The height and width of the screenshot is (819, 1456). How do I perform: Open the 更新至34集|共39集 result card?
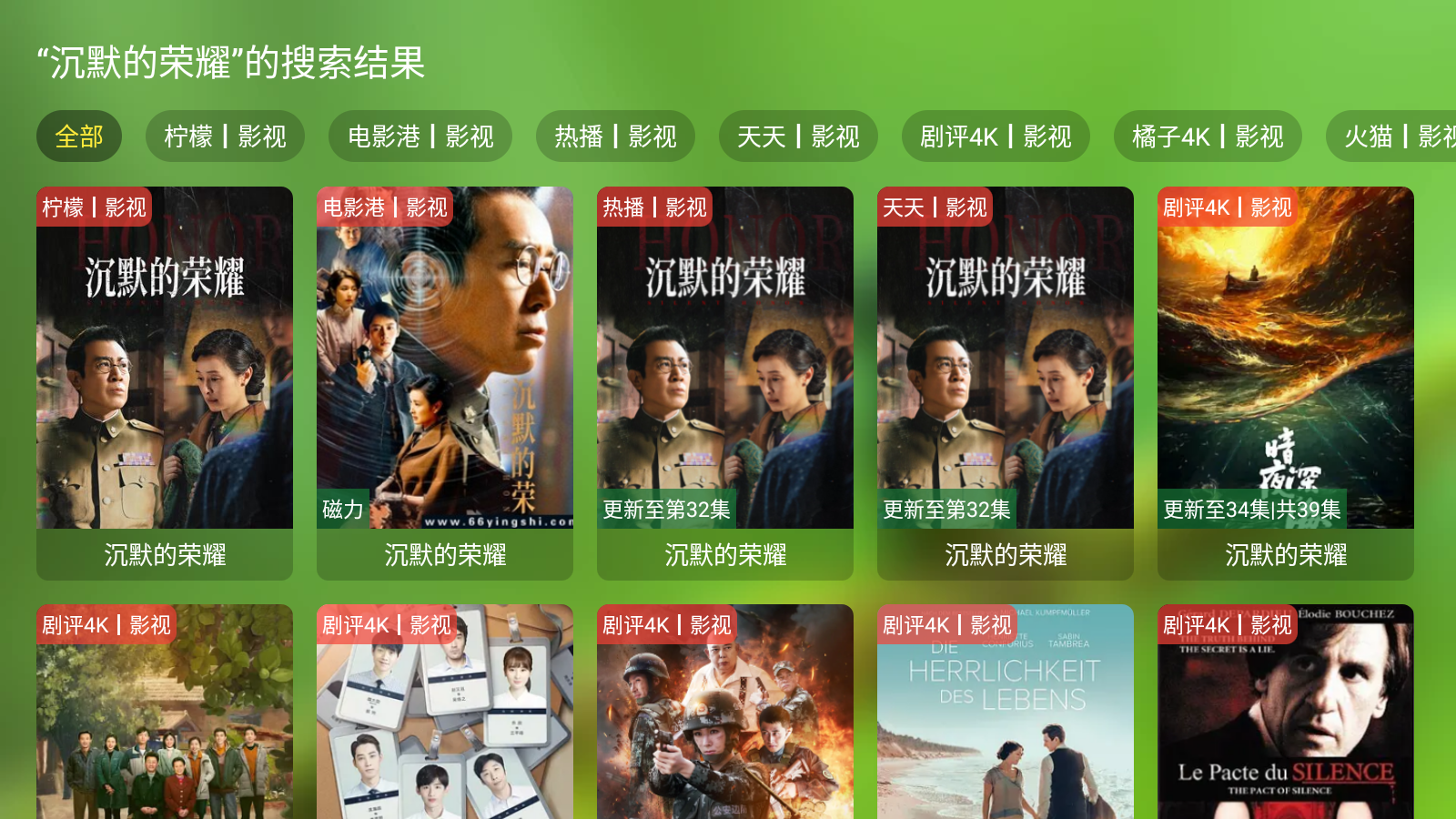tap(1286, 382)
